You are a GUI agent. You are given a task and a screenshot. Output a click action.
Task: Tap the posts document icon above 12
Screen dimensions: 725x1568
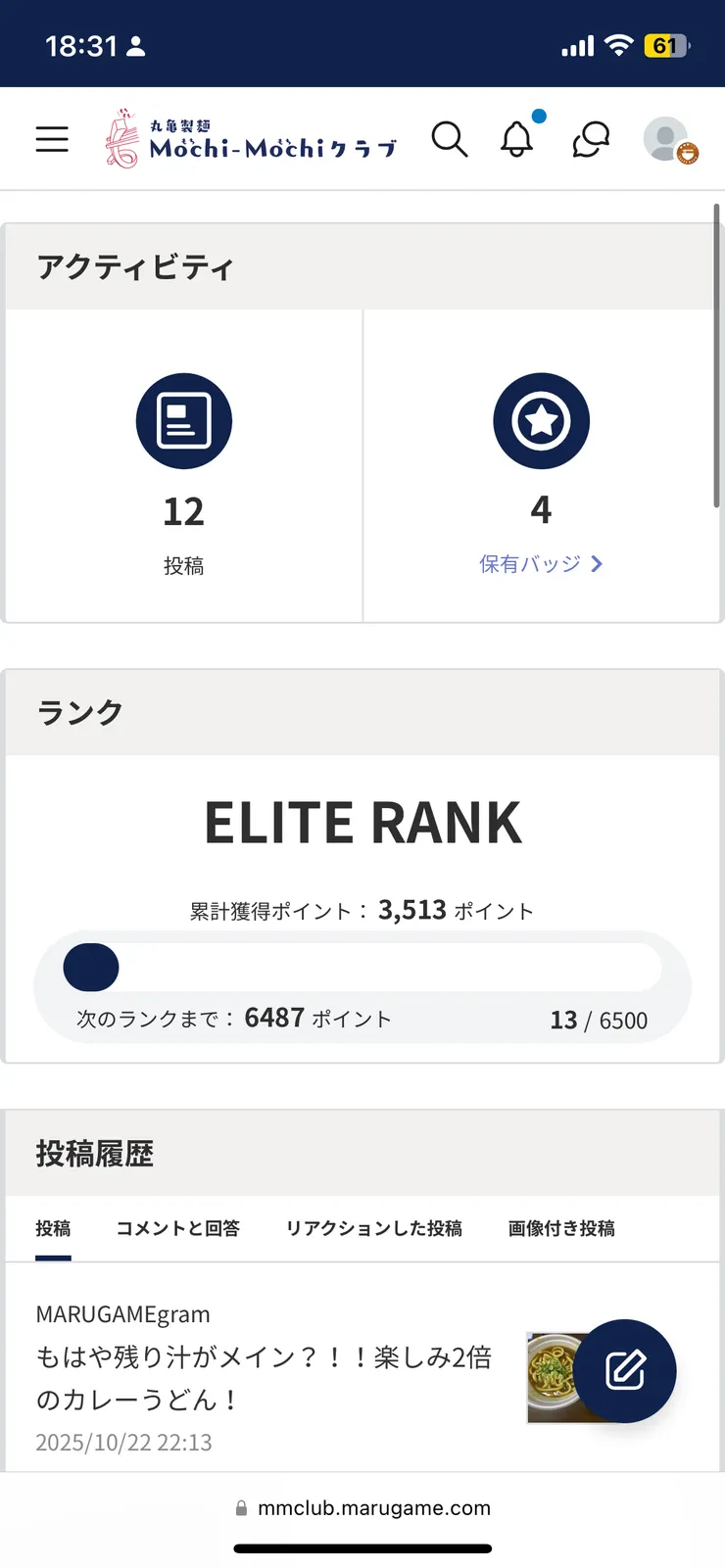[x=183, y=420]
